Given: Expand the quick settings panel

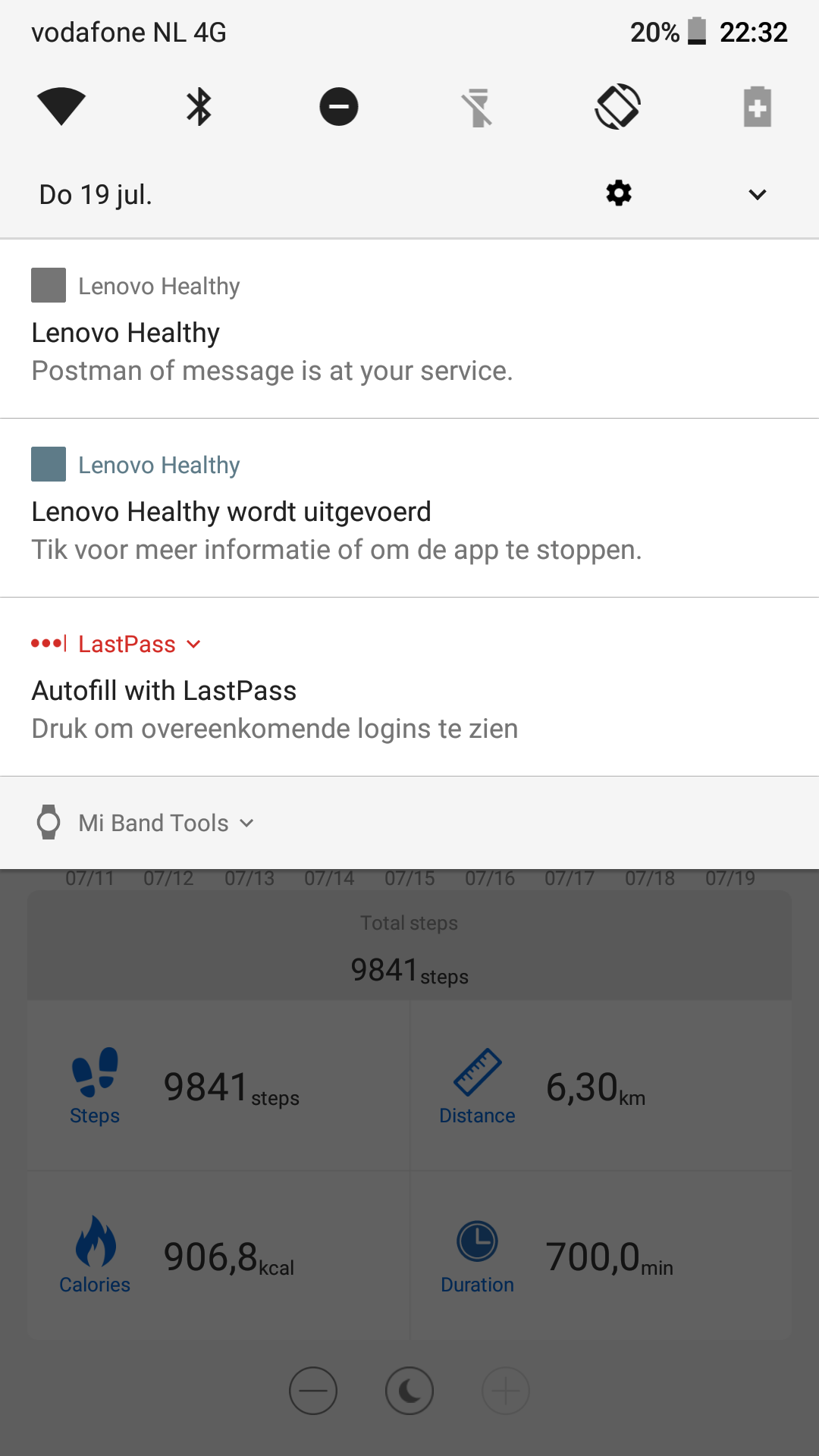Looking at the screenshot, I should (x=758, y=195).
